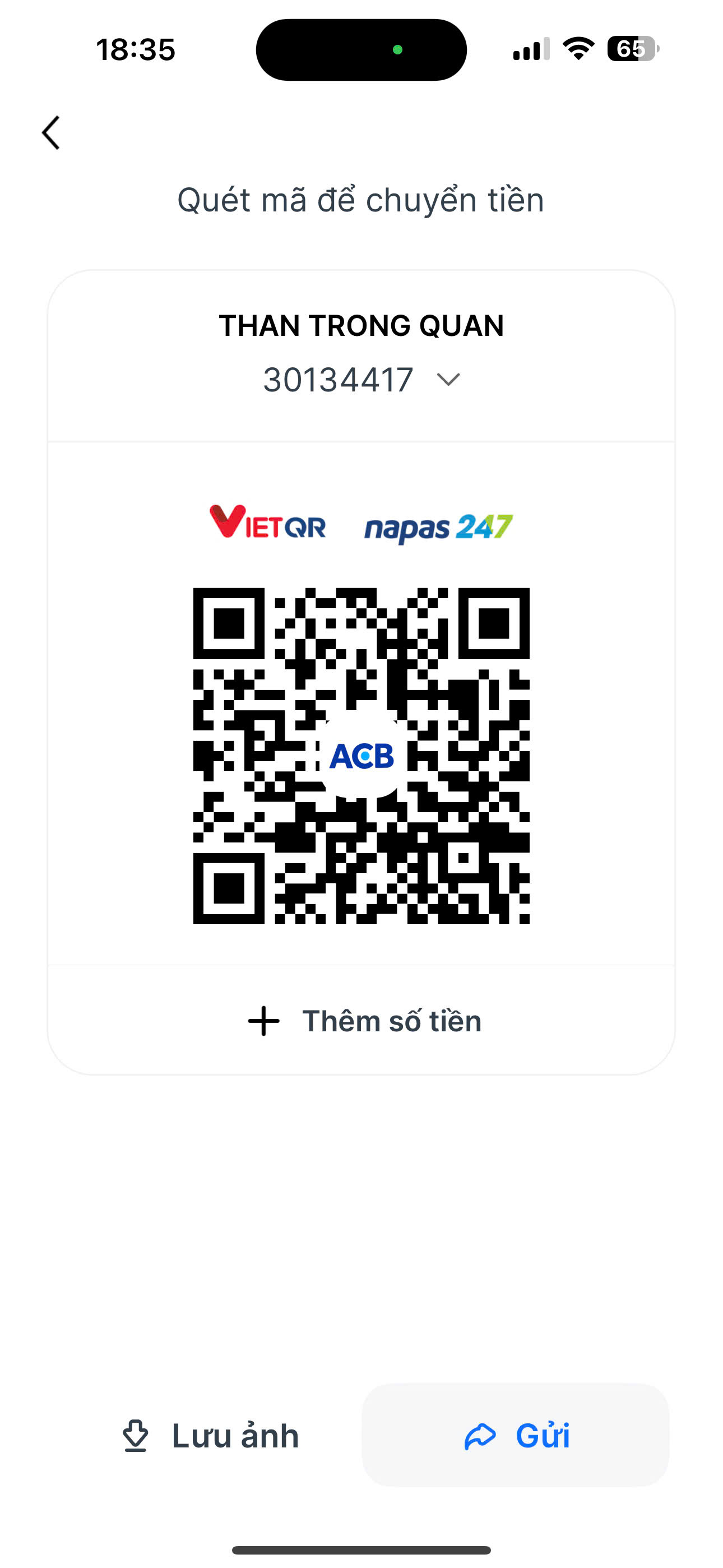The image size is (723, 1568).
Task: Go back using the top-left arrow
Action: point(51,133)
